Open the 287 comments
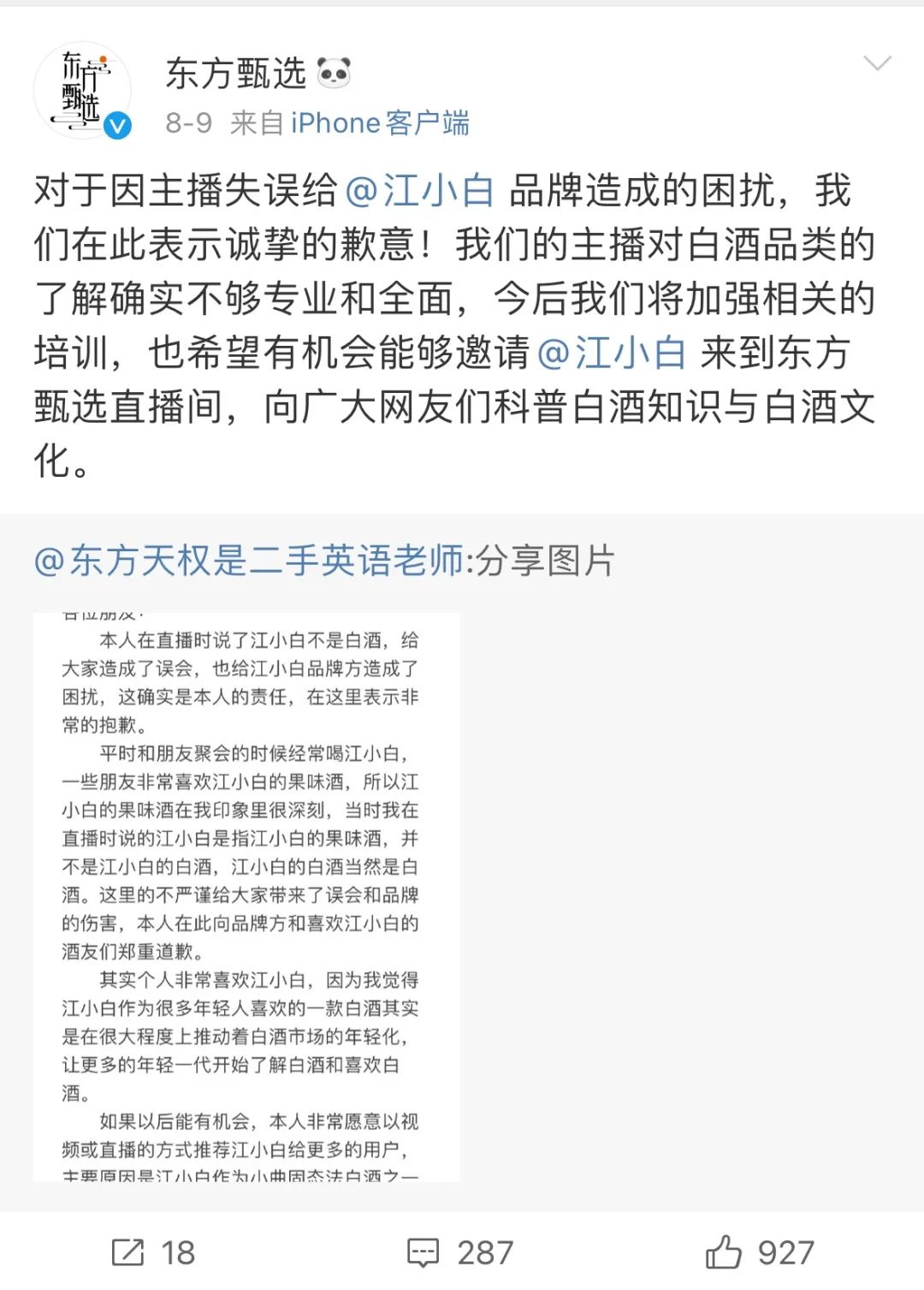Image resolution: width=924 pixels, height=1290 pixels. click(460, 1252)
